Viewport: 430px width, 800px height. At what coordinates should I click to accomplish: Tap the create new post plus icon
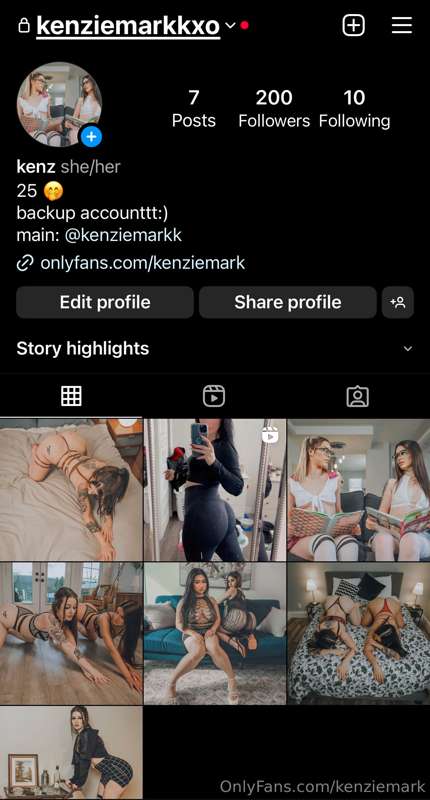353,25
